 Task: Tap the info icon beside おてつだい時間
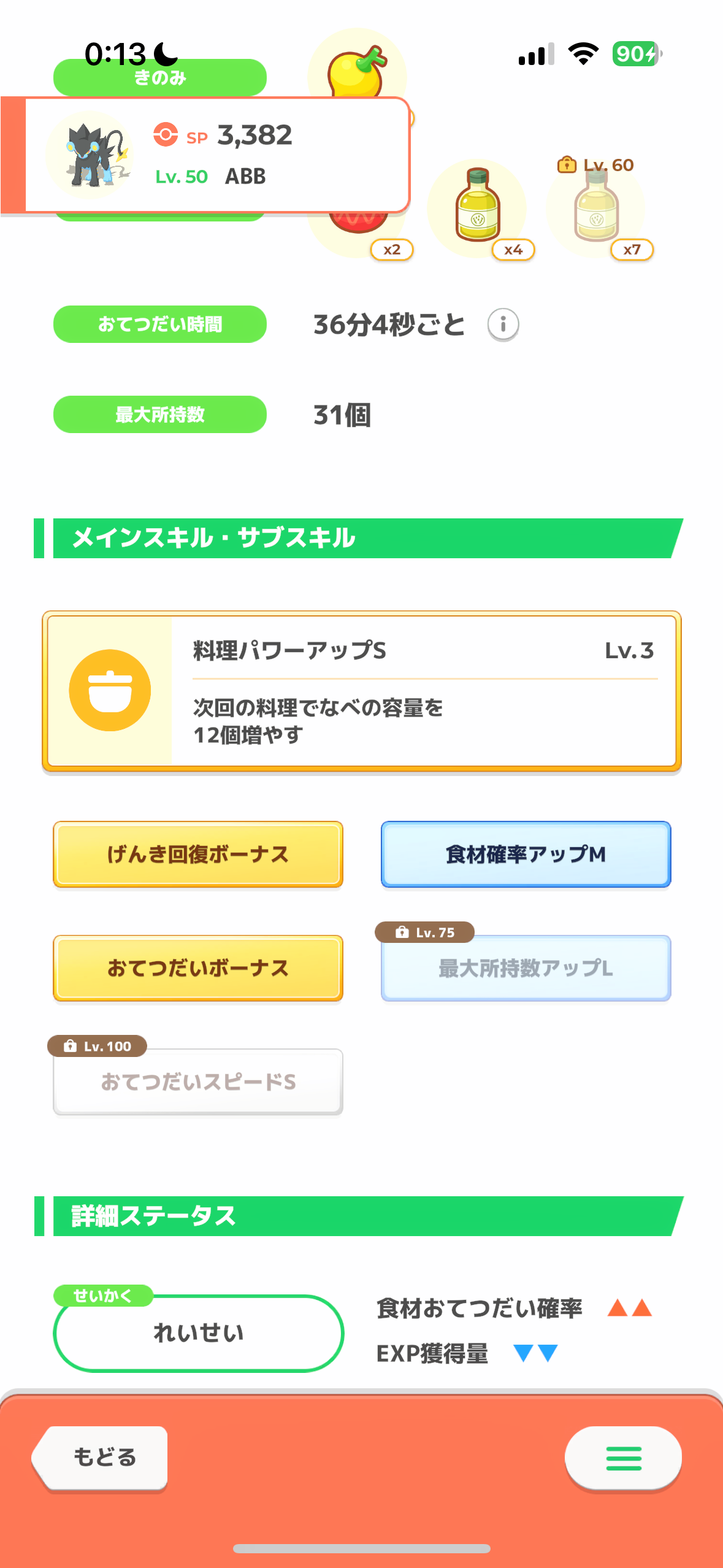coord(503,324)
